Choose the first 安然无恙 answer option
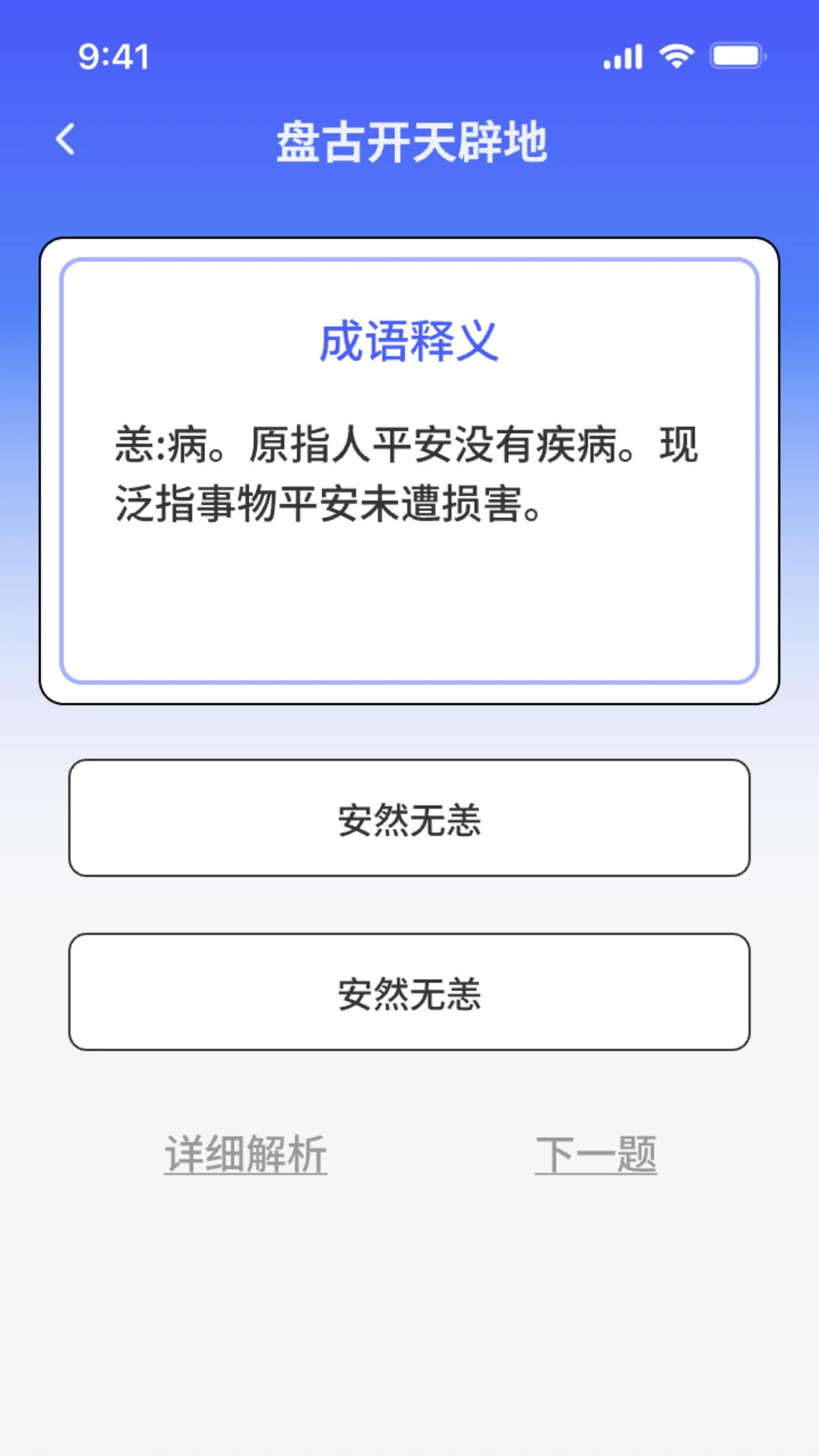The image size is (819, 1456). (x=409, y=818)
